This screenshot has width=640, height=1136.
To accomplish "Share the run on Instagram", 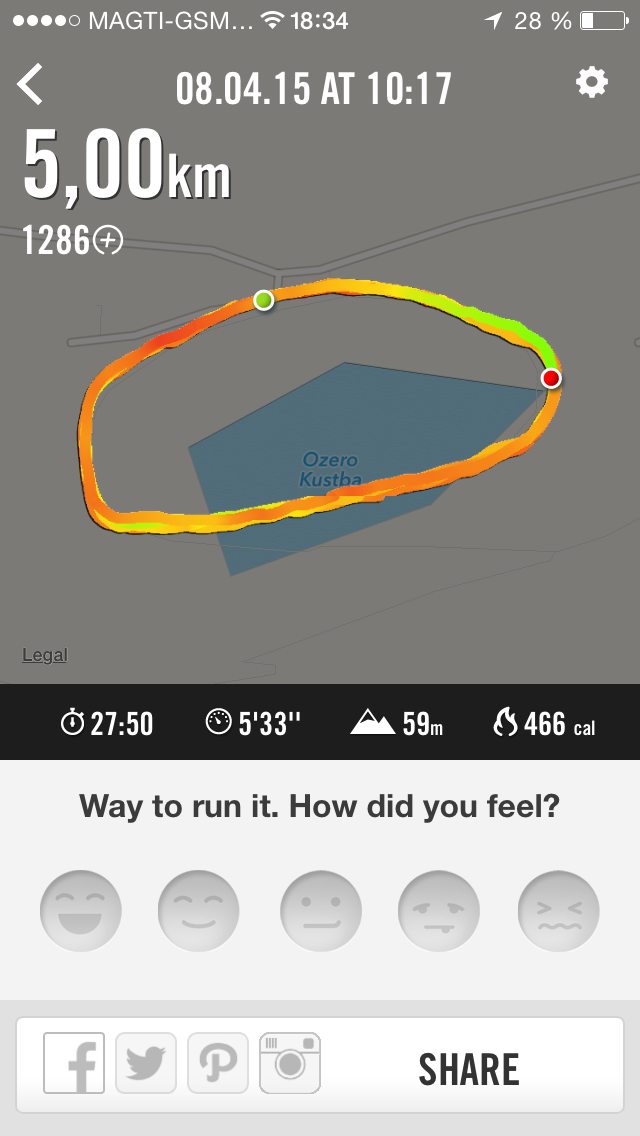I will coord(290,1063).
